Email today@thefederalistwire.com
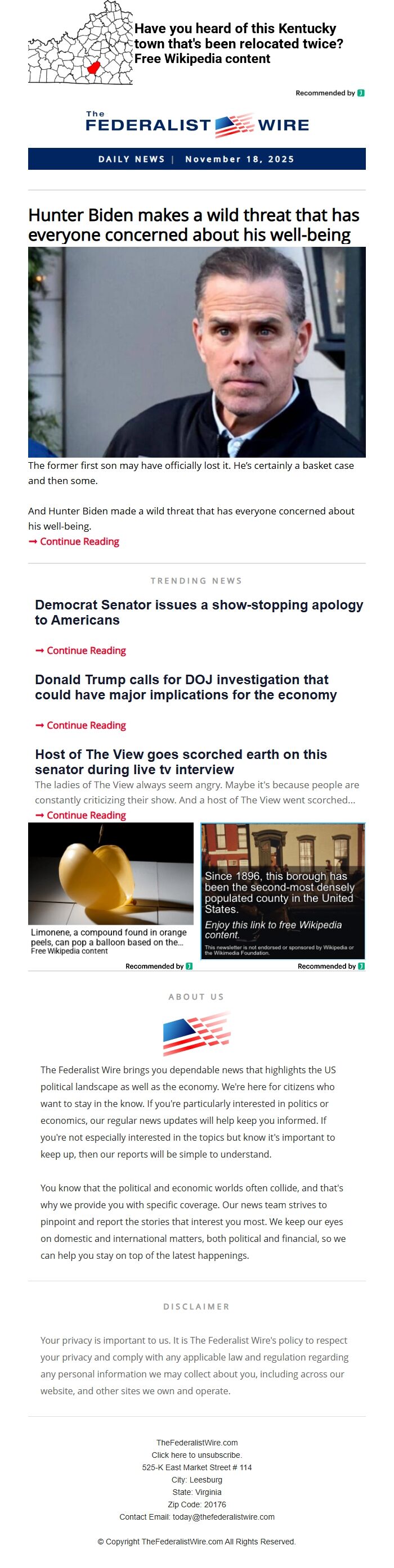394x1568 pixels. [223, 1516]
